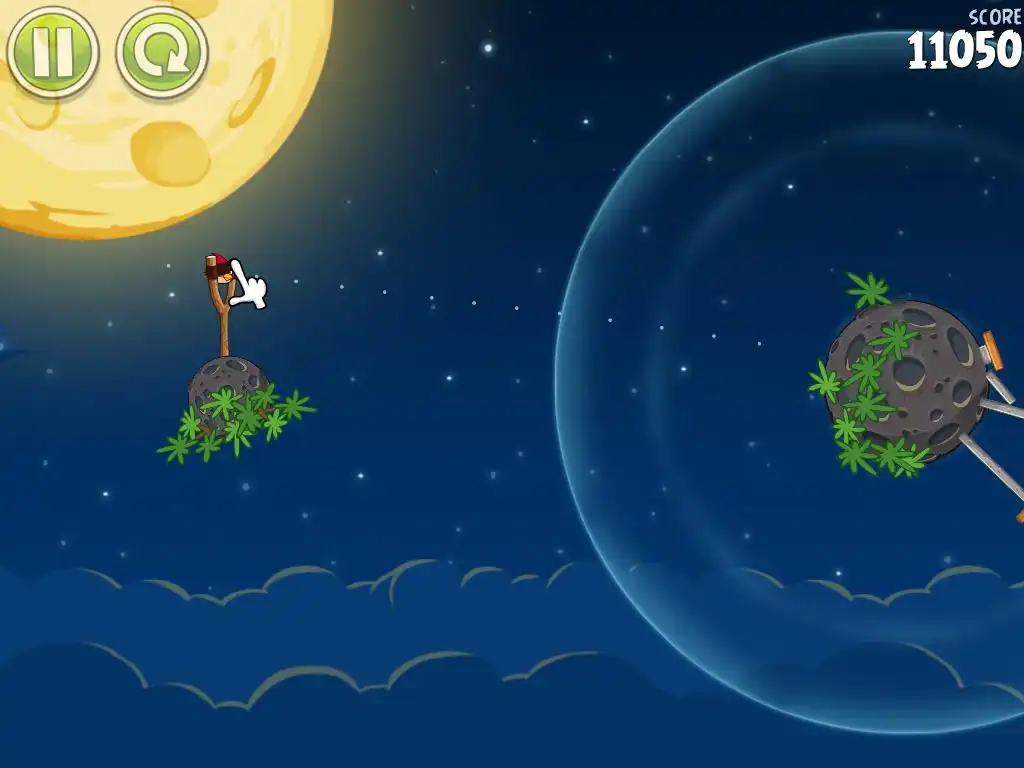Restart the current level

coord(161,53)
